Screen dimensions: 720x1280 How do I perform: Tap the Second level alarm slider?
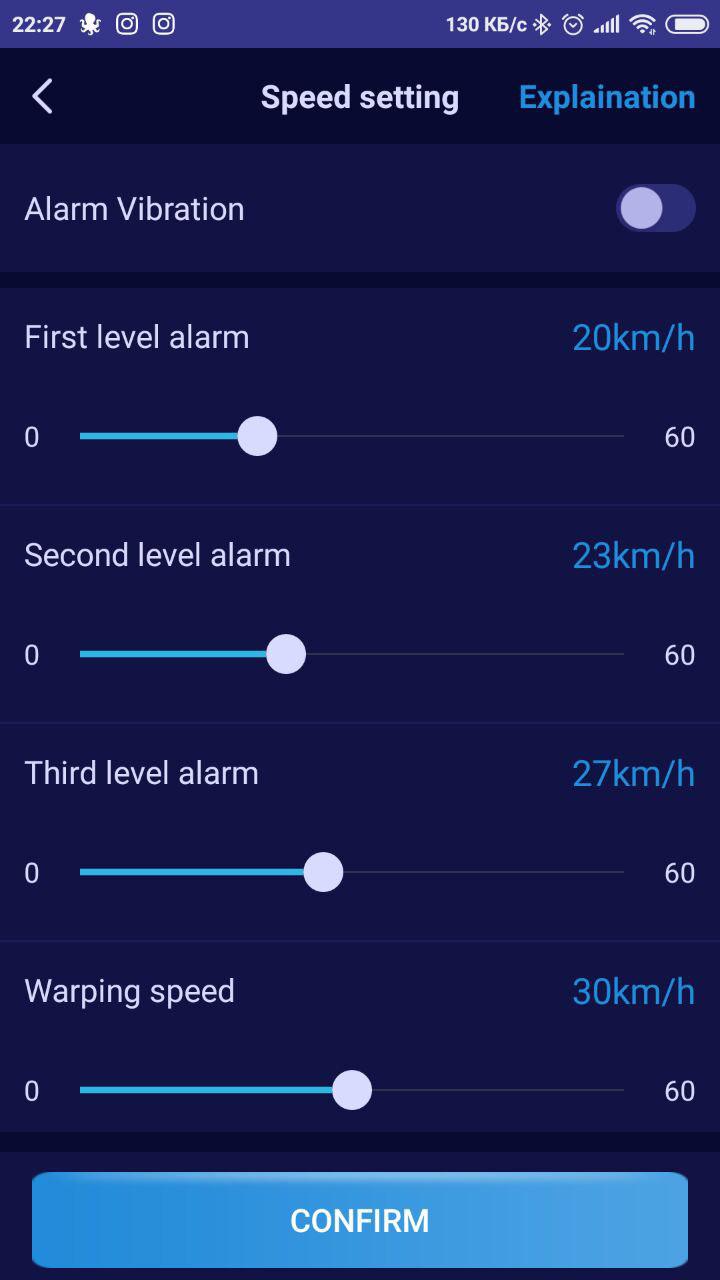point(352,655)
